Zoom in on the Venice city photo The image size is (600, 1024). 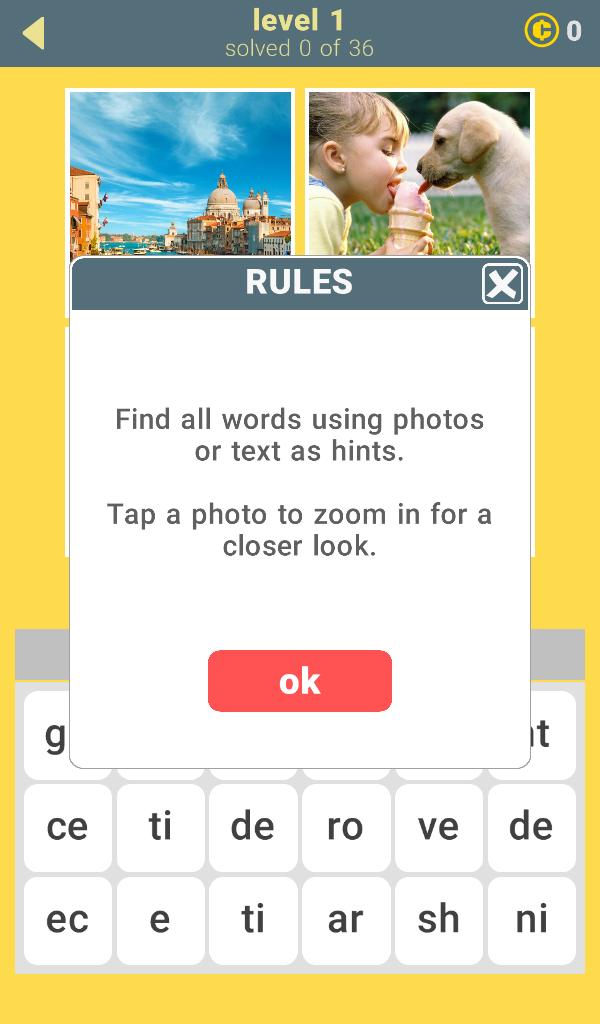pos(180,172)
